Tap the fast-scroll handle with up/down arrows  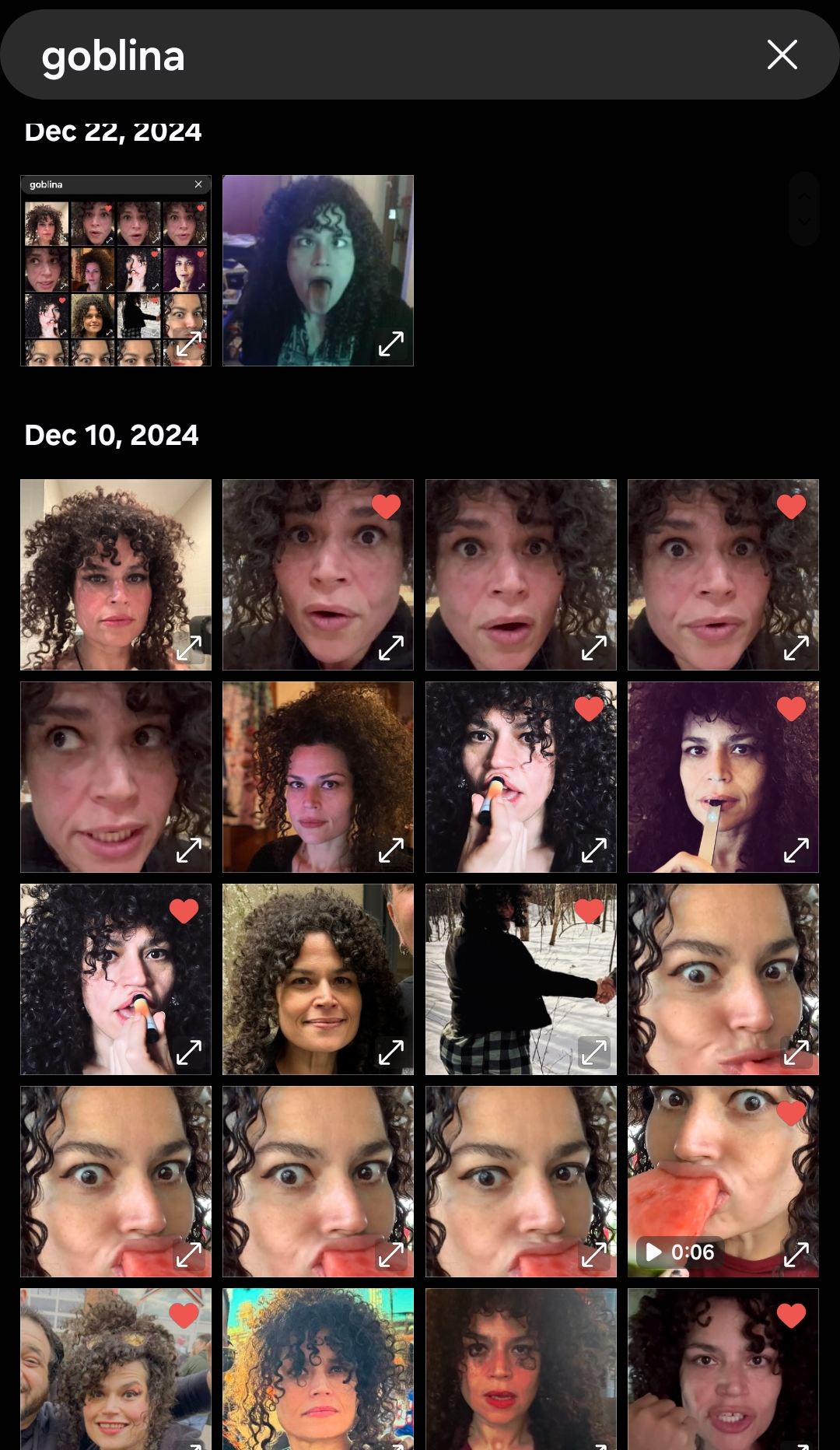pos(804,208)
